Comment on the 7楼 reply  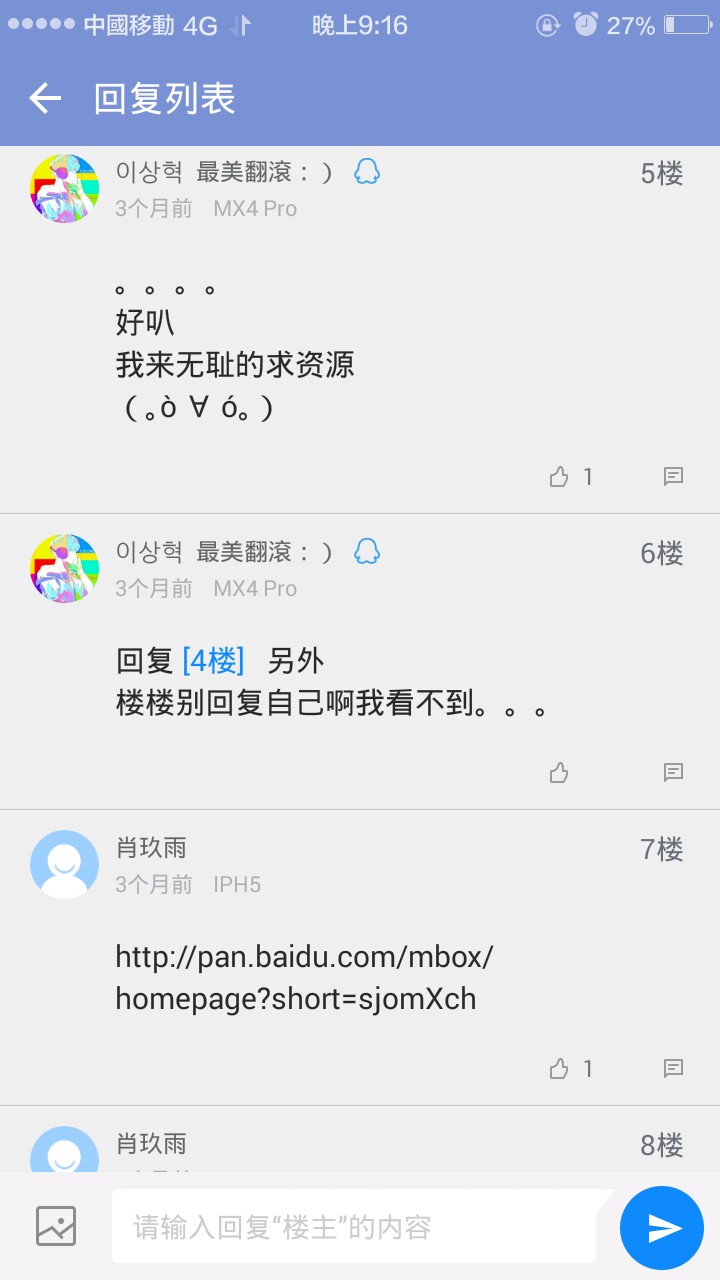tap(673, 1069)
